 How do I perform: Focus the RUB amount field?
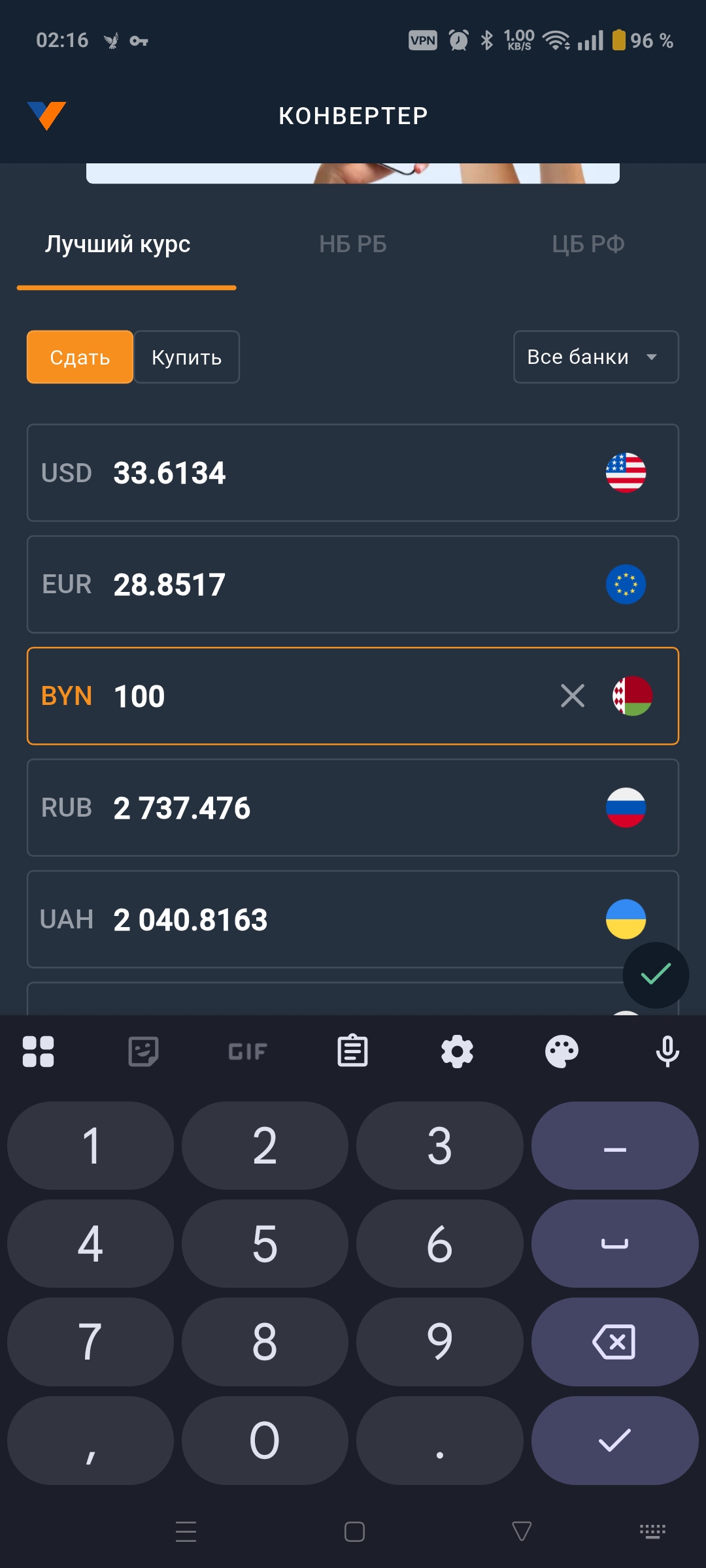click(327, 808)
